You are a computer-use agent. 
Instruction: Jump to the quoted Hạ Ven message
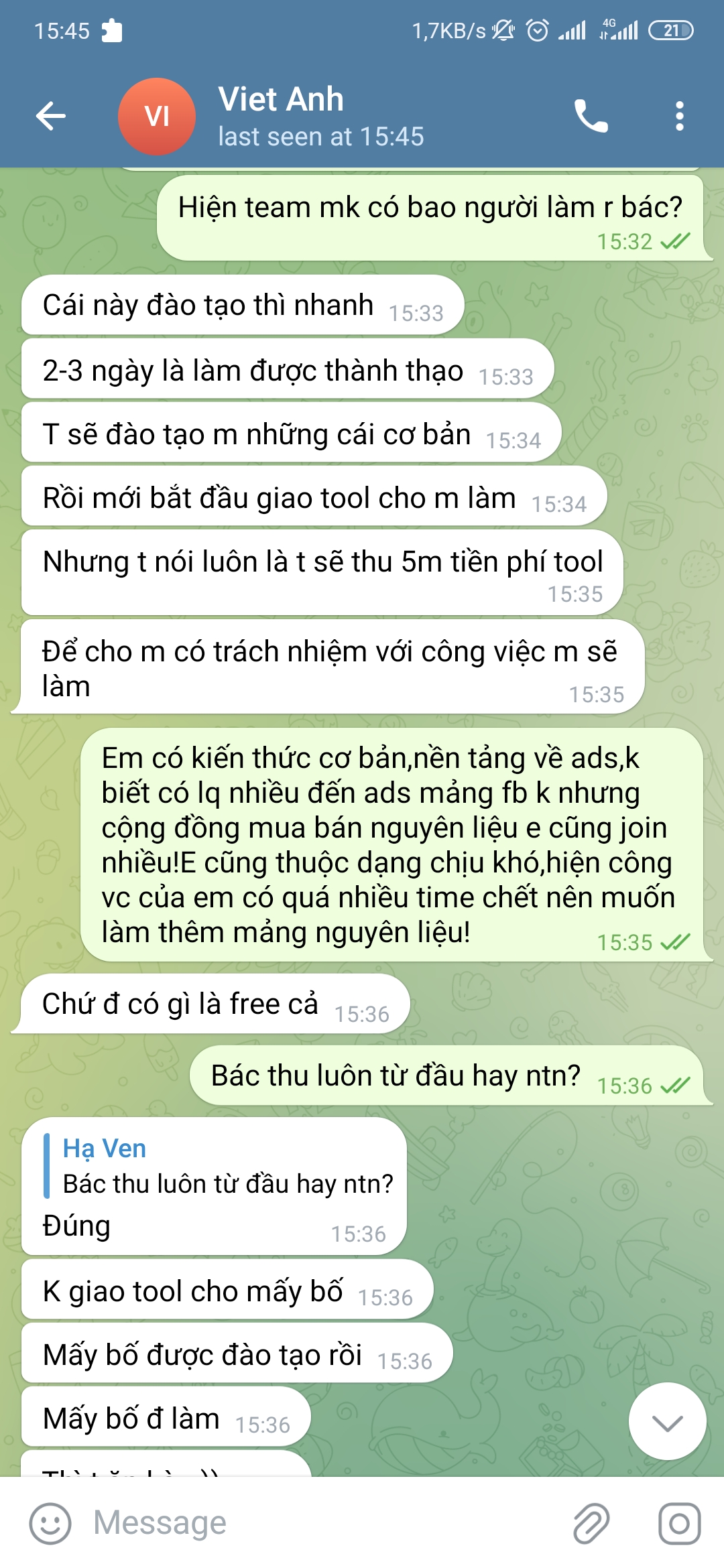[x=221, y=1167]
